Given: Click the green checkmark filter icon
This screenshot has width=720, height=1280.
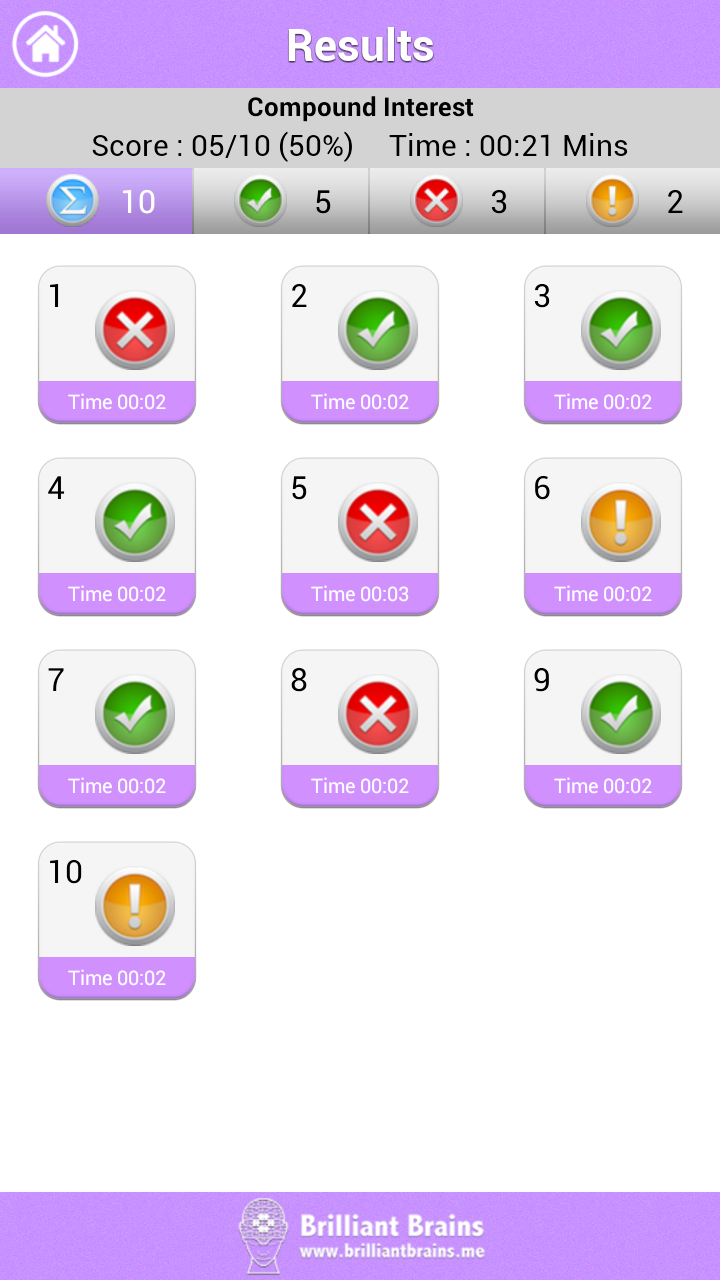Looking at the screenshot, I should click(260, 200).
